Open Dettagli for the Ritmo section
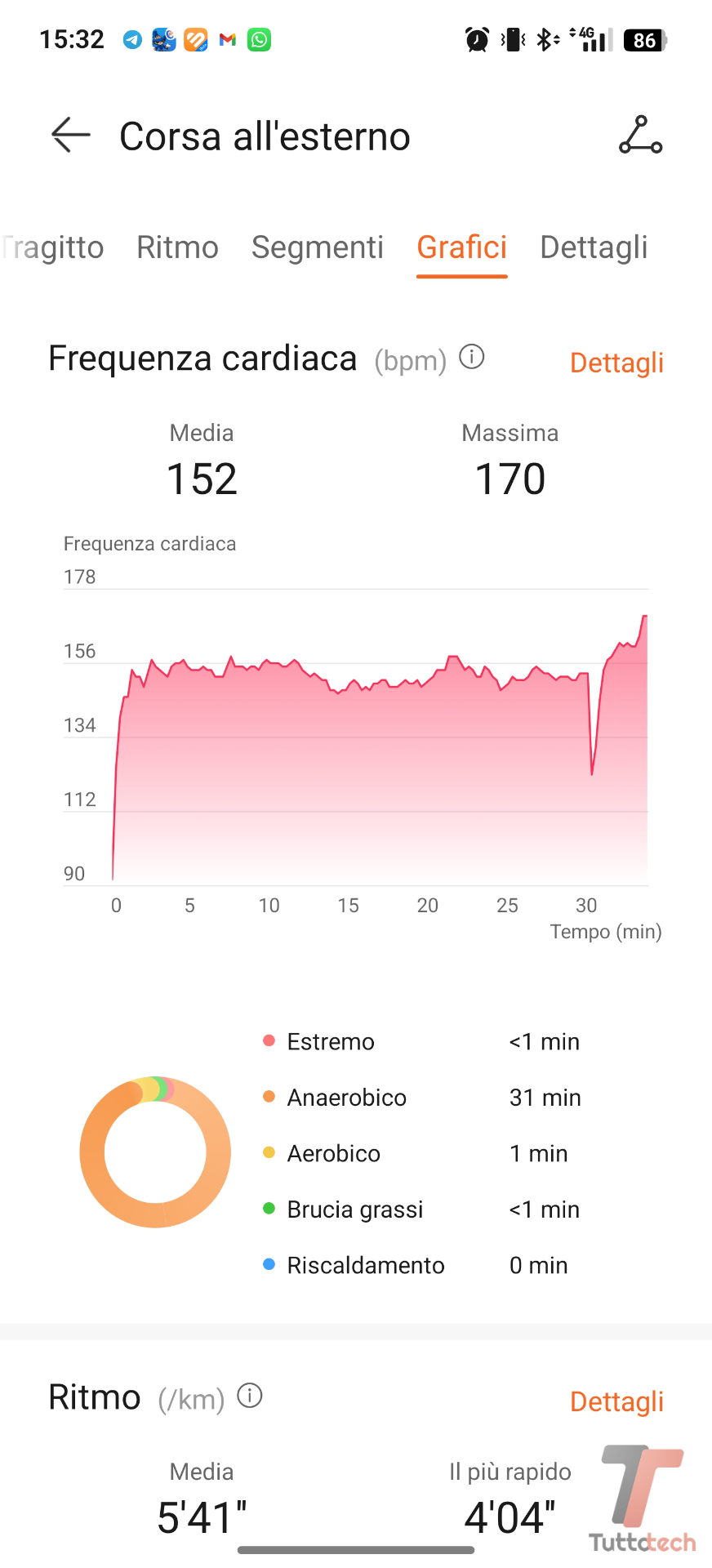This screenshot has width=712, height=1568. point(616,1401)
